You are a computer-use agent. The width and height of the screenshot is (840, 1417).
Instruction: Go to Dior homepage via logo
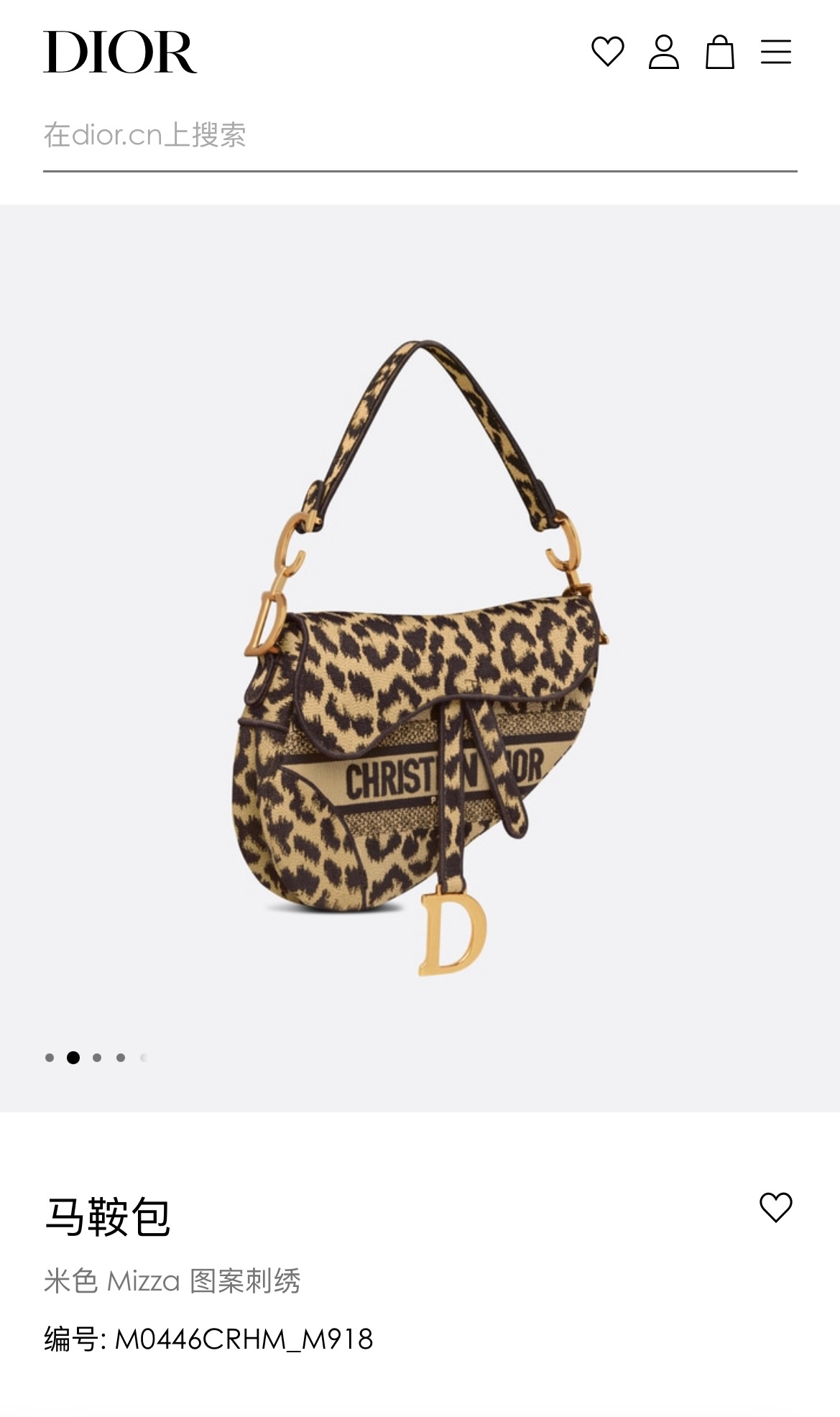[x=120, y=52]
